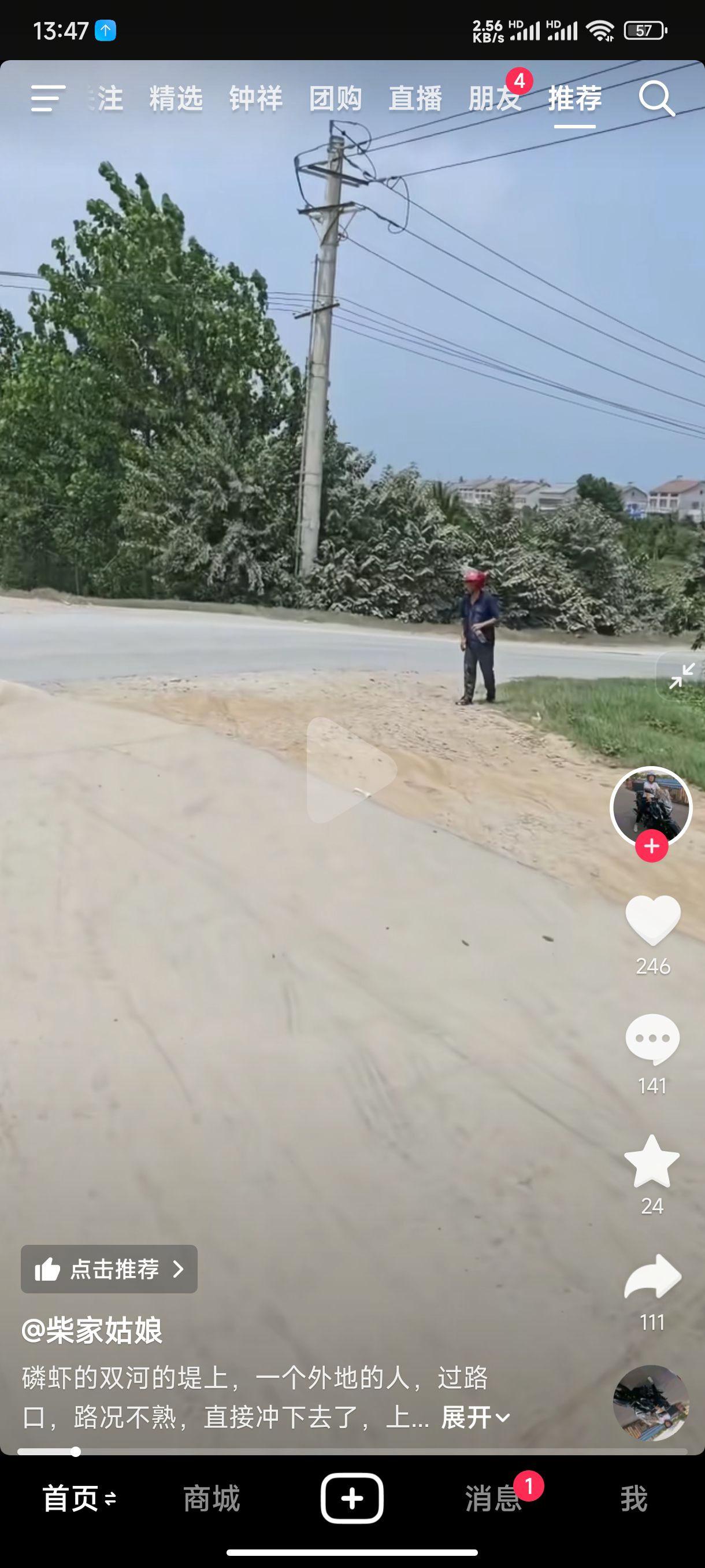This screenshot has height=1568, width=705.
Task: Like this video with the heart
Action: pyautogui.click(x=652, y=920)
